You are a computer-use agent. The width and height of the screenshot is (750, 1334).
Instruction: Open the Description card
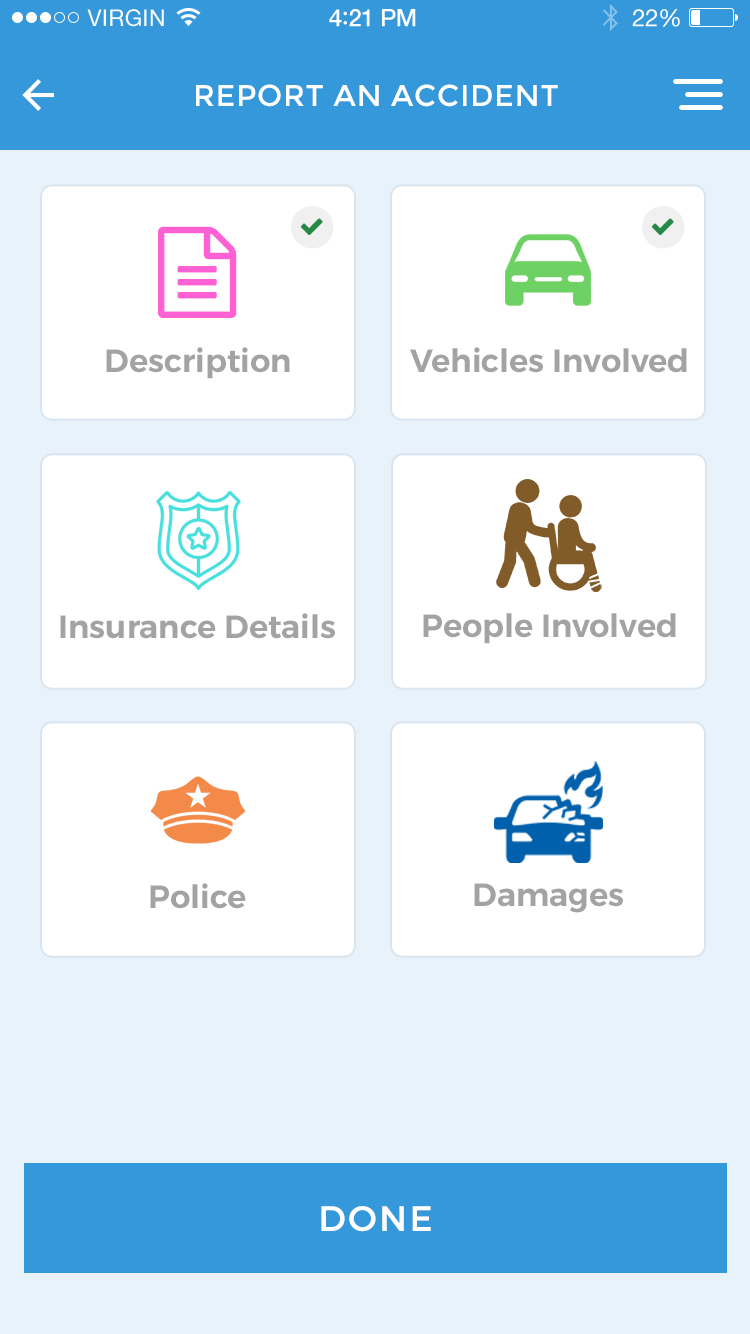point(198,303)
